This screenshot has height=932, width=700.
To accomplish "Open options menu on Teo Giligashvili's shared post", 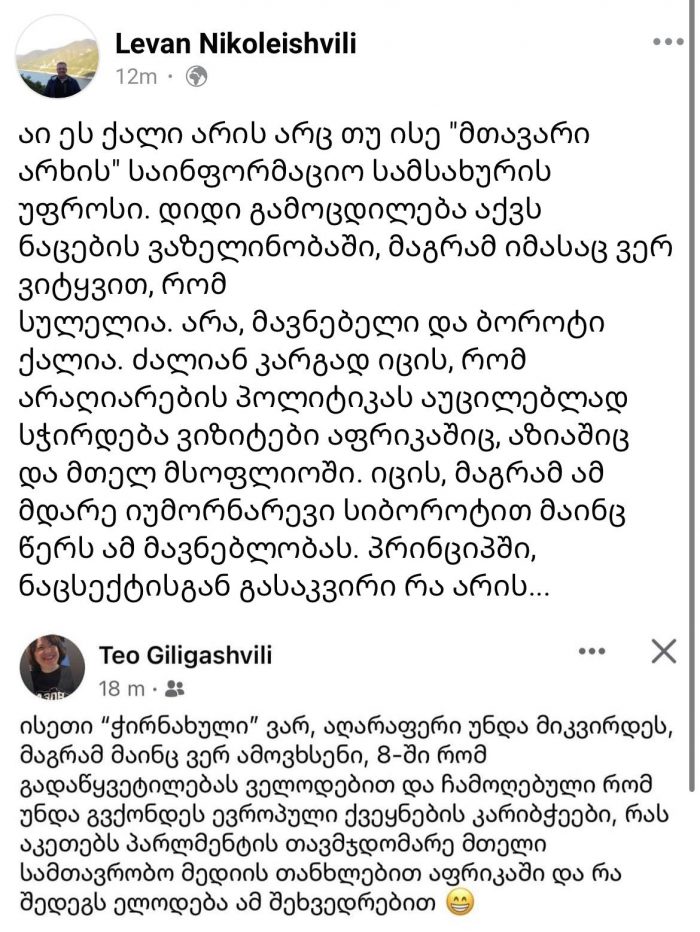I will 592,652.
